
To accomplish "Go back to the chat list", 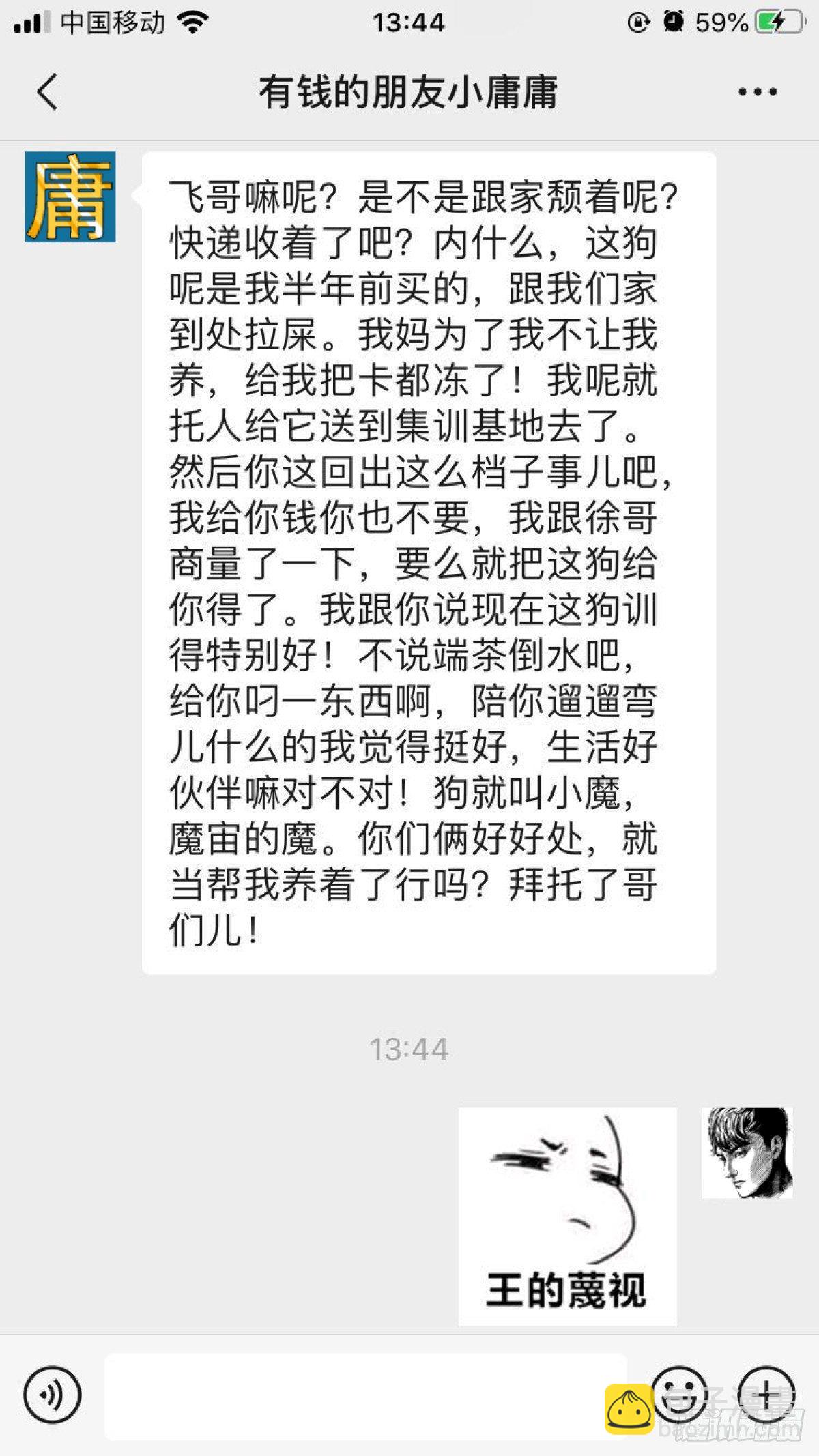I will coord(46,92).
